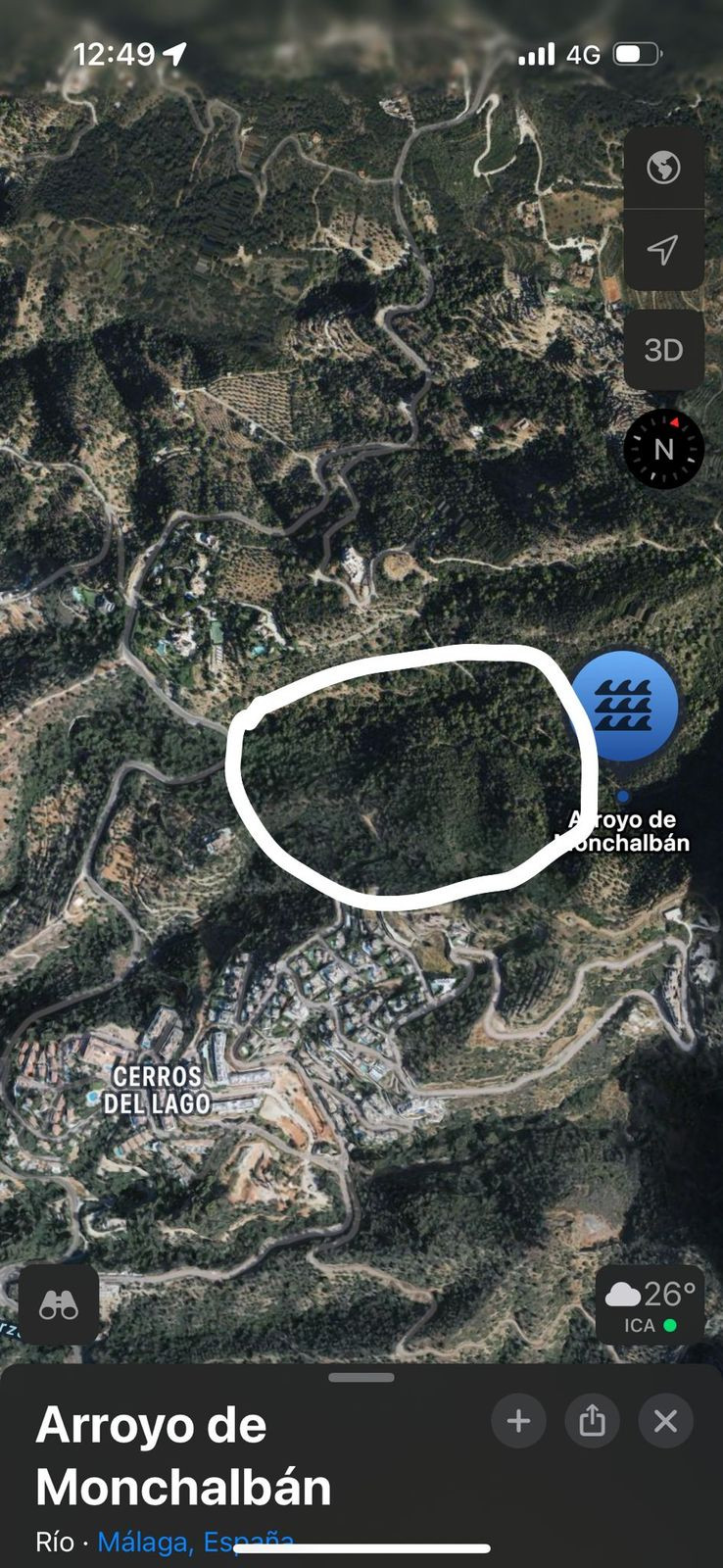Image resolution: width=723 pixels, height=1568 pixels.
Task: Select the binoculars Look Around icon
Action: coord(59,1303)
